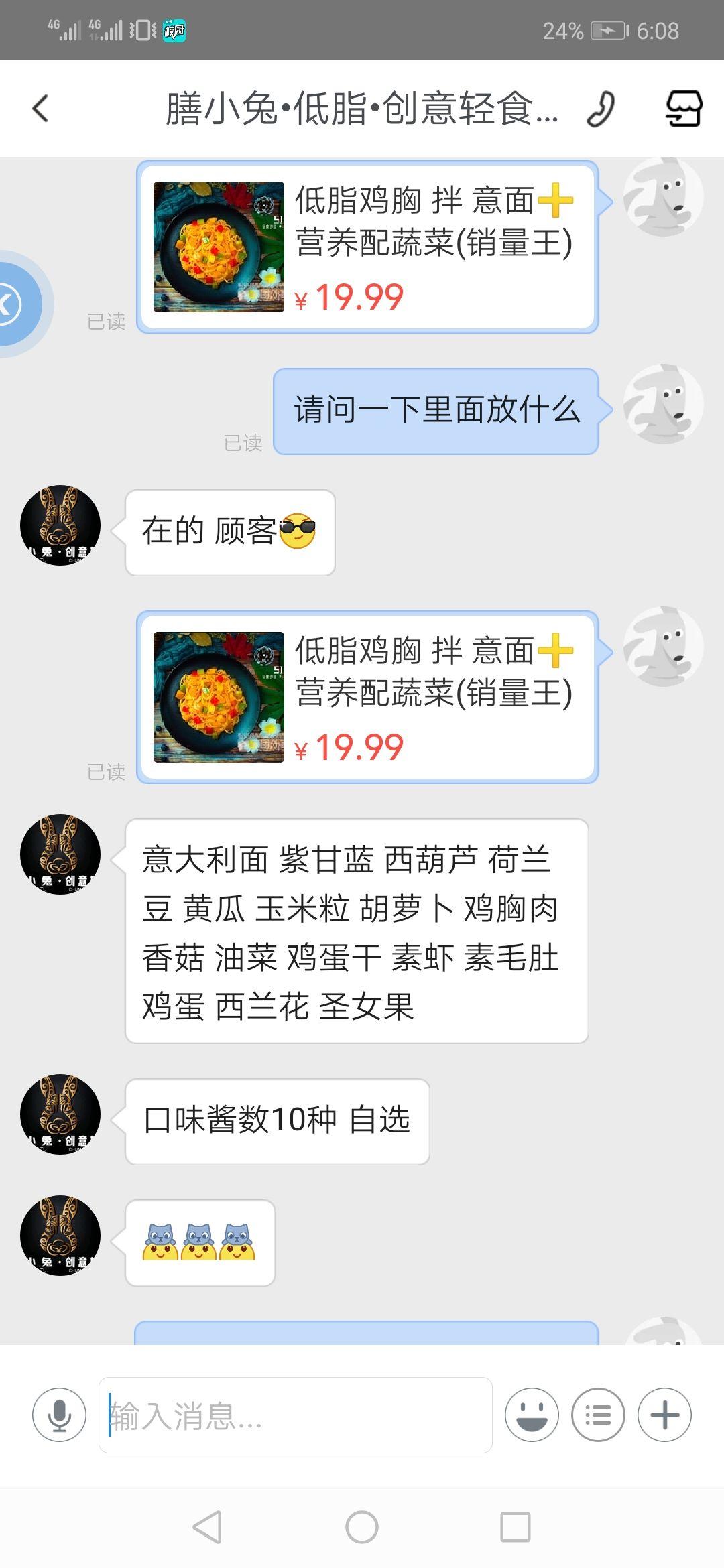Go back from the chat screen
This screenshot has width=724, height=1568.
(40, 109)
